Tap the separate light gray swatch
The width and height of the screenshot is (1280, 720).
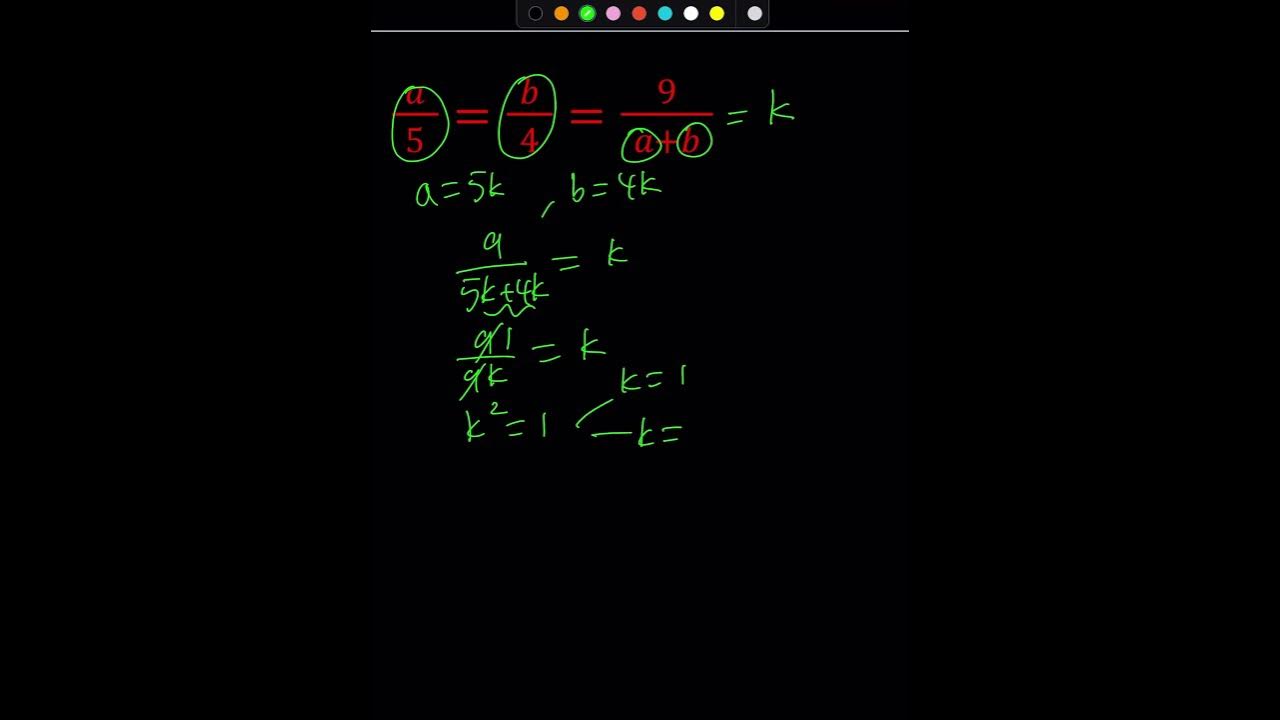(x=755, y=13)
